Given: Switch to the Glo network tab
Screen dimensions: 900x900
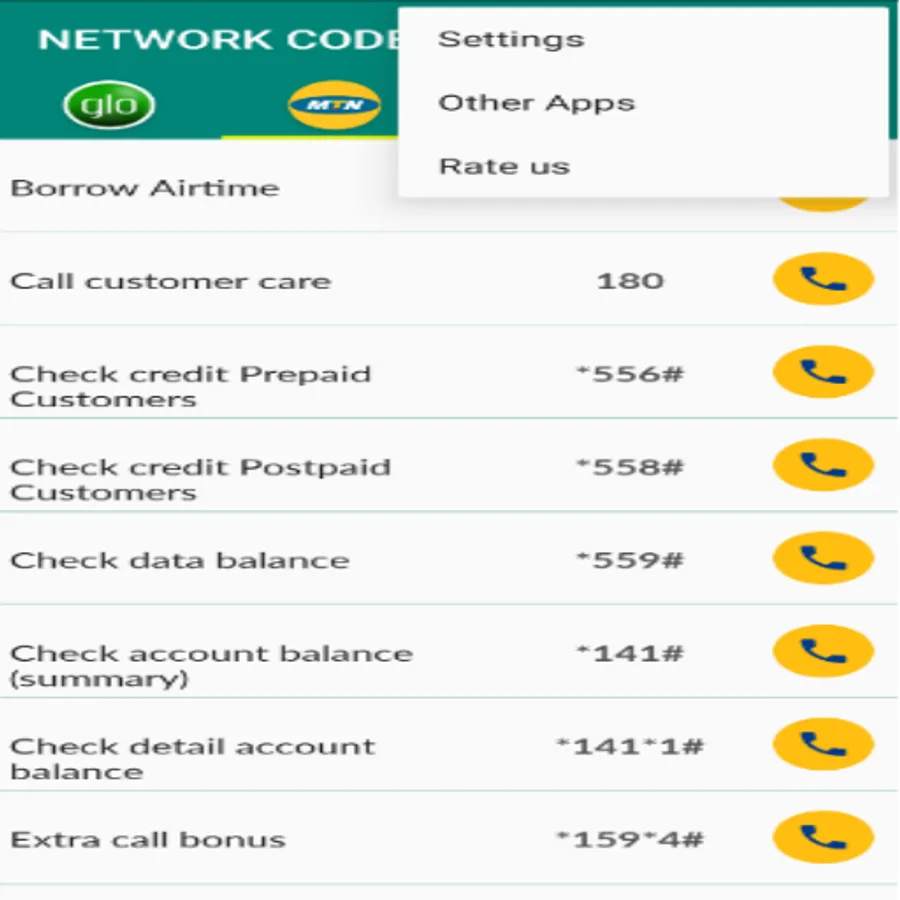Looking at the screenshot, I should point(108,106).
